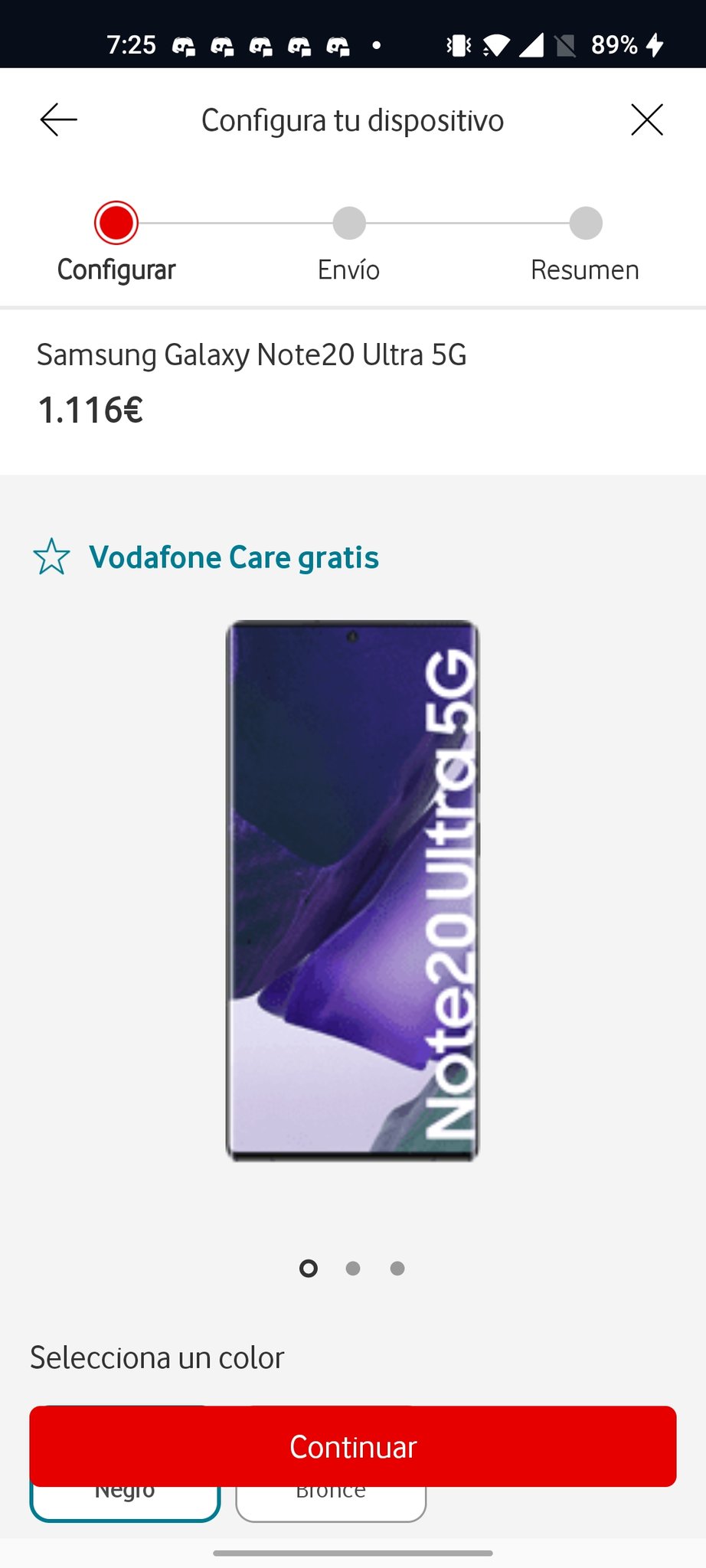
Task: Tap Continuar to proceed
Action: [353, 1446]
